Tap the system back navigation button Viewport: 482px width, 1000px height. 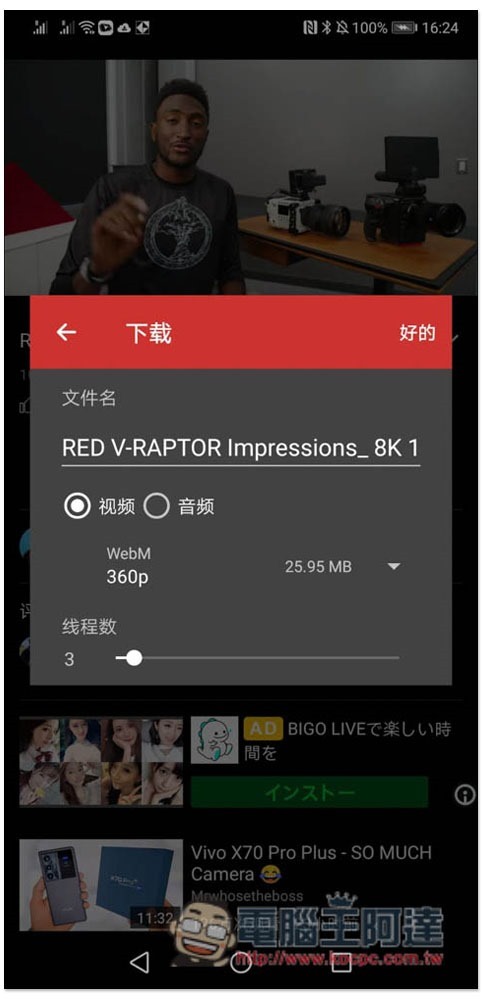pos(139,962)
